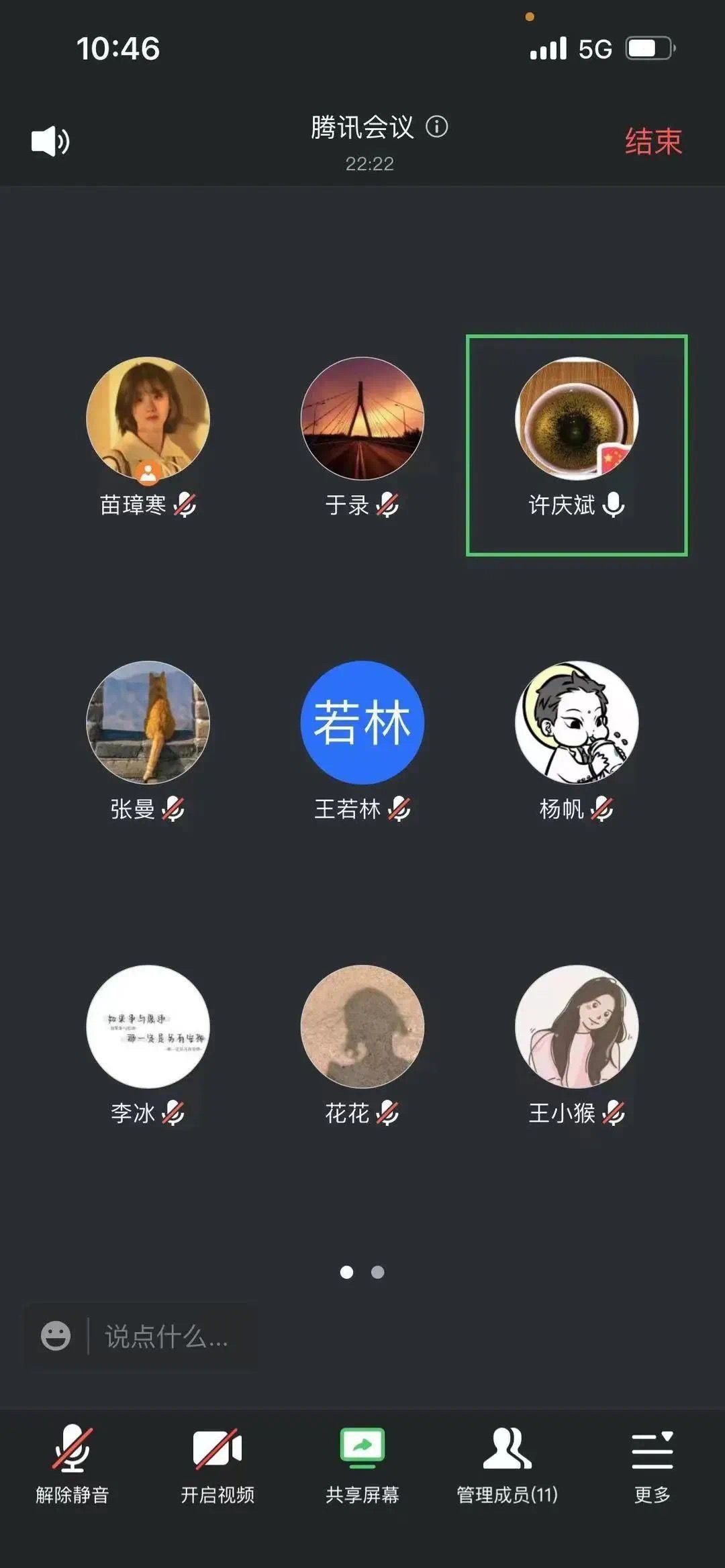Image resolution: width=725 pixels, height=1568 pixels.
Task: Select participant 花花
Action: 362,1027
